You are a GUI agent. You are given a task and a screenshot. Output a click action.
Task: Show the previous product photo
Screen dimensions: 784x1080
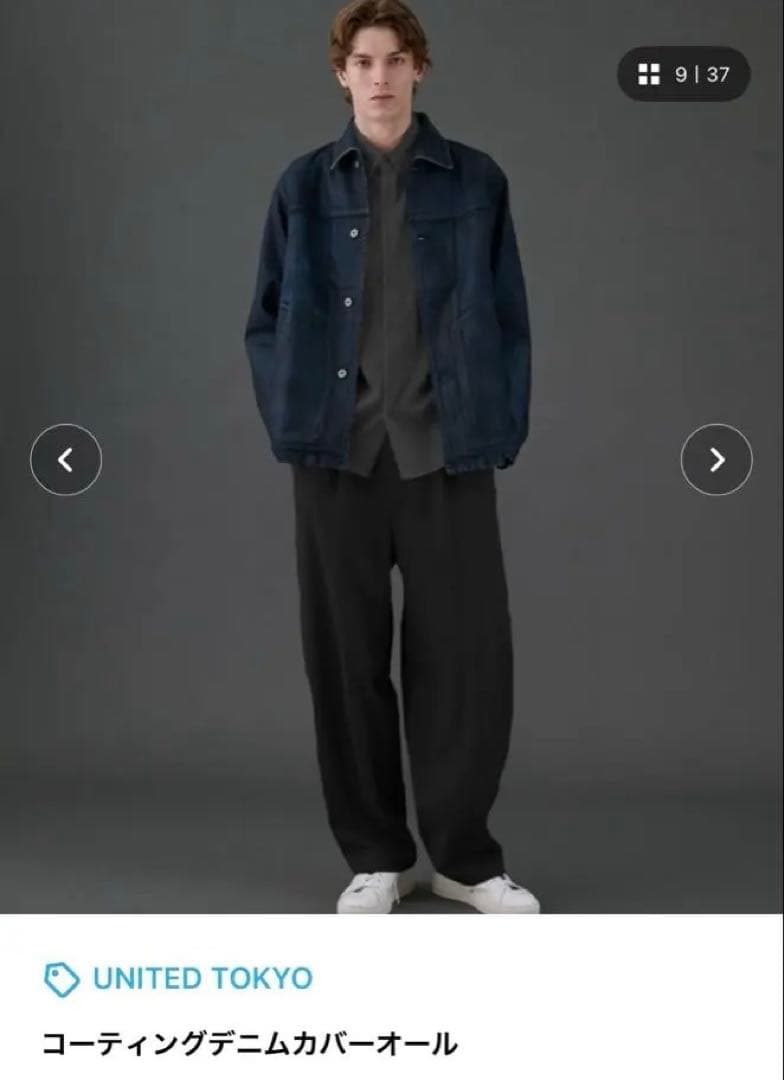coord(66,460)
